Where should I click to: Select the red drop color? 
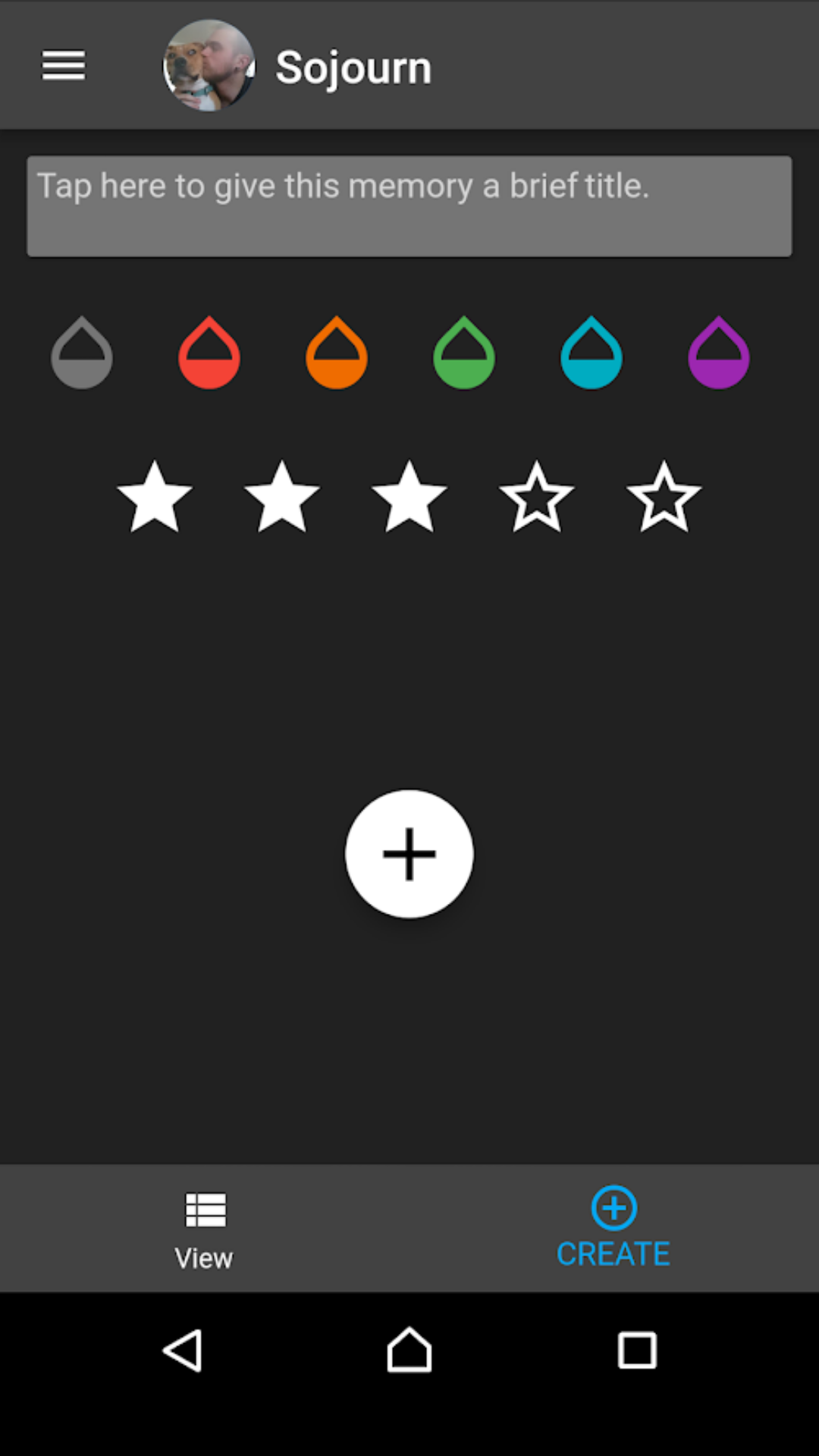209,353
